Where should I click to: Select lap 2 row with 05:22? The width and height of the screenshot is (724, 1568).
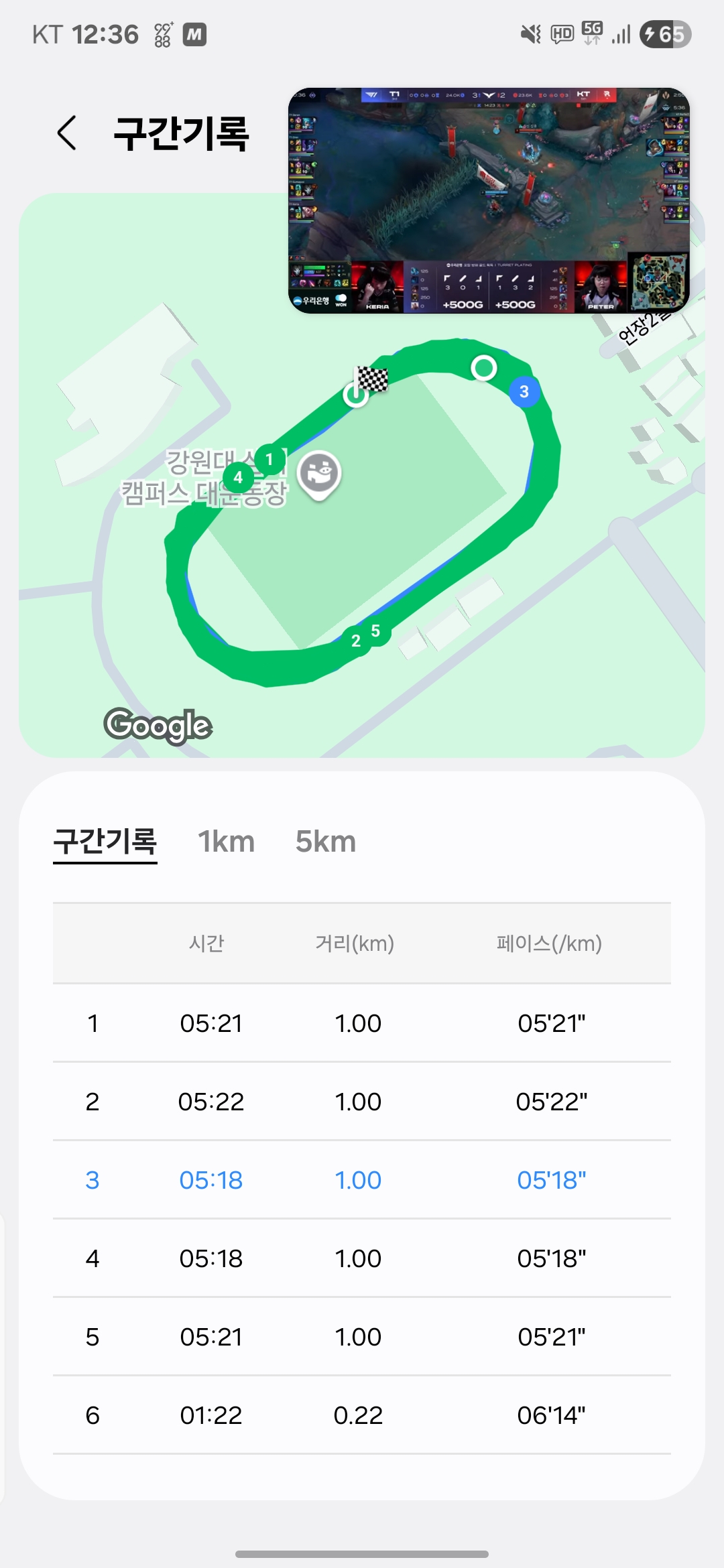362,1102
